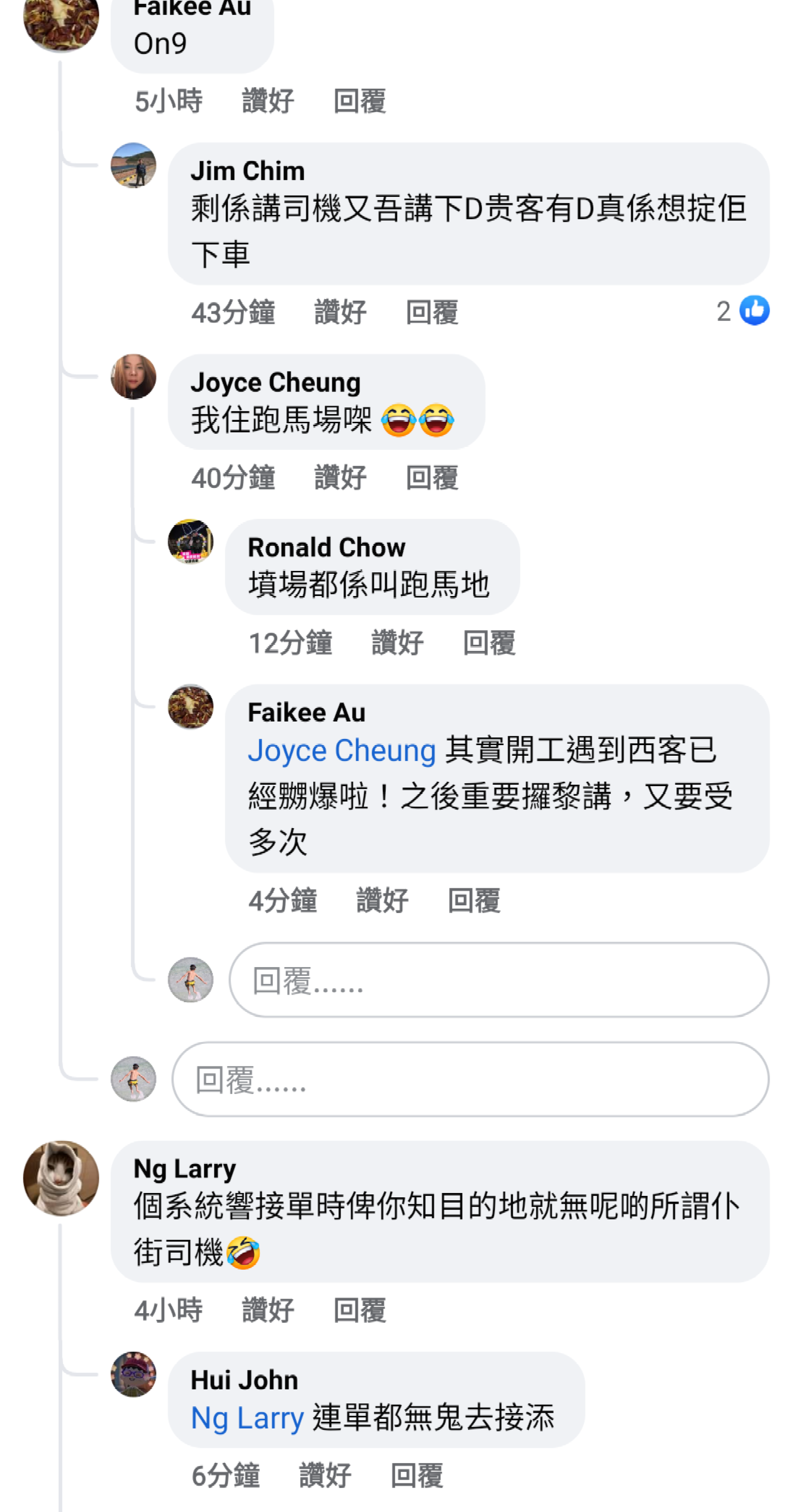
Task: Open the Ng Larry mention in Hui John's reply
Action: pyautogui.click(x=247, y=1418)
